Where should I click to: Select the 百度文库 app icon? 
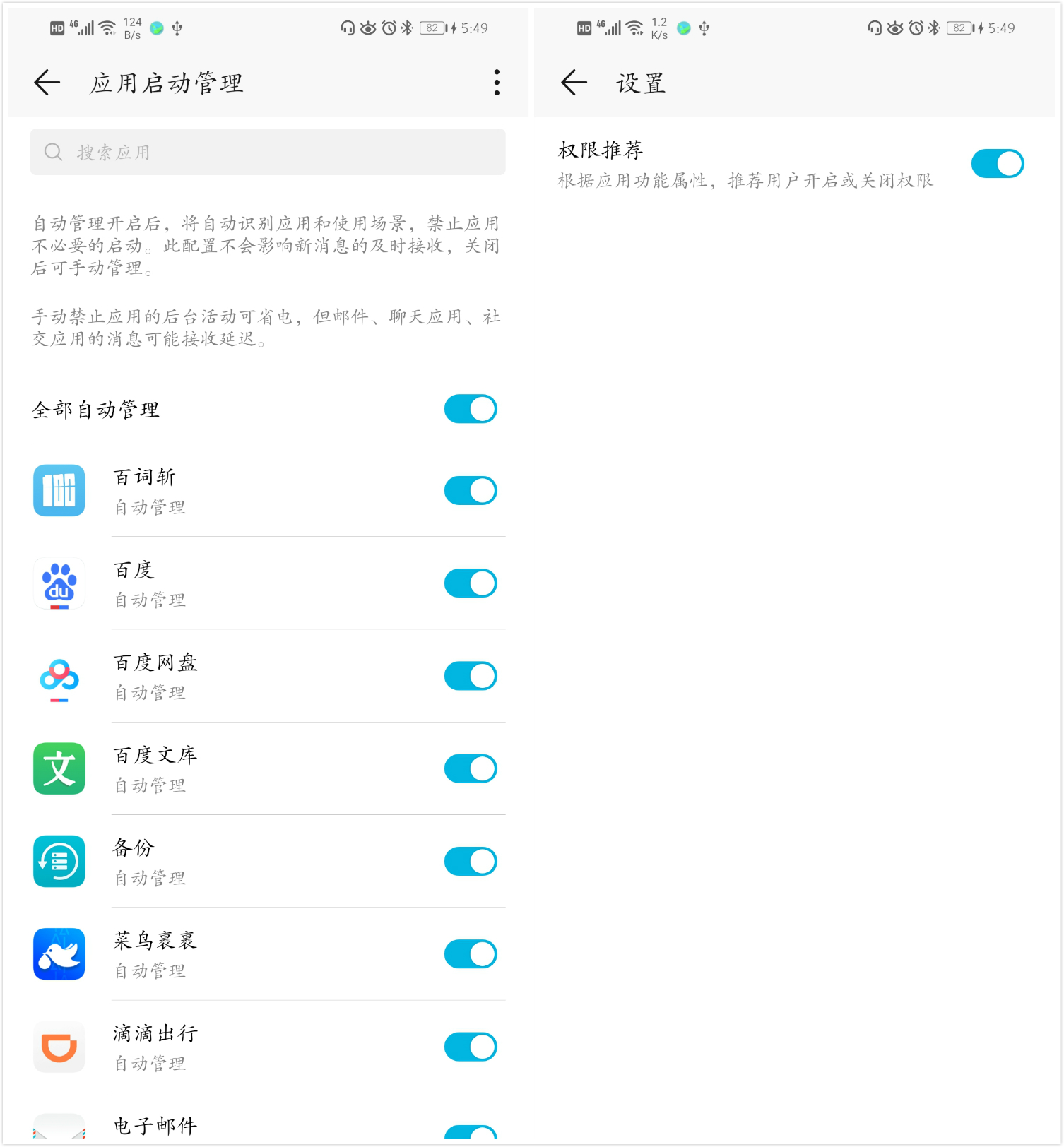(x=59, y=768)
